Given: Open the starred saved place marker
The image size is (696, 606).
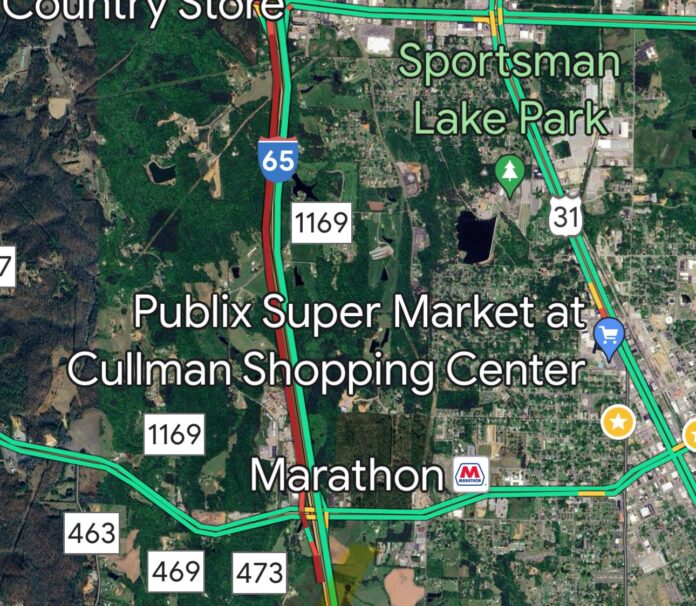Looking at the screenshot, I should (618, 422).
